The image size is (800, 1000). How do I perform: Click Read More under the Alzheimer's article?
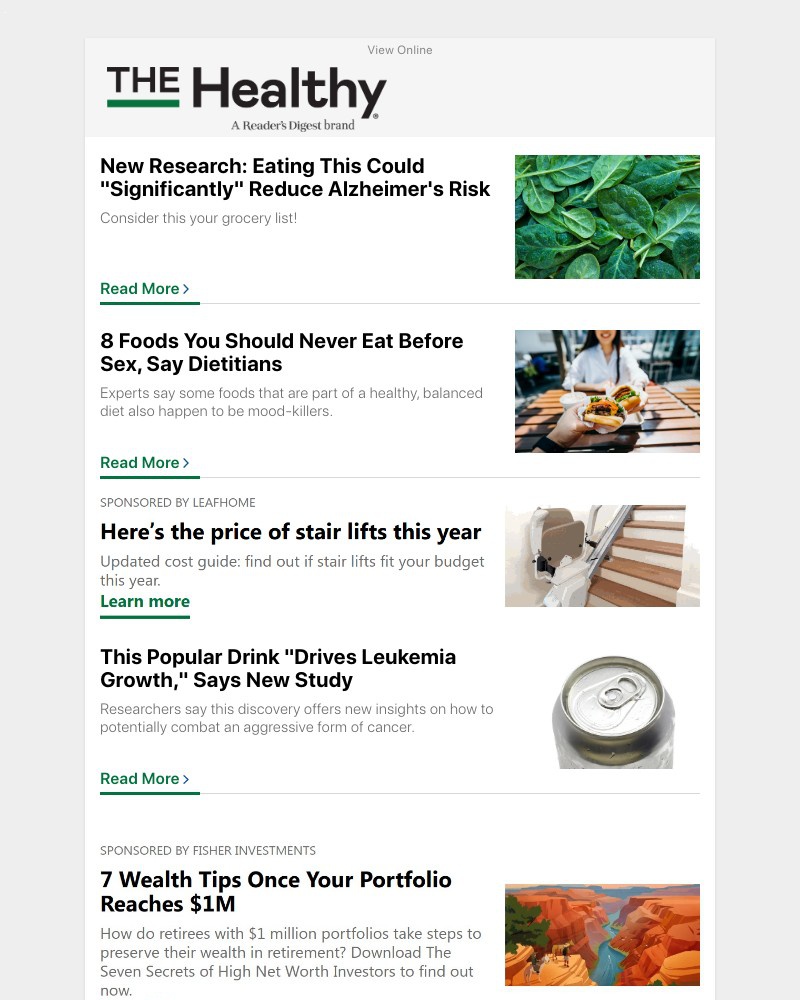139,289
